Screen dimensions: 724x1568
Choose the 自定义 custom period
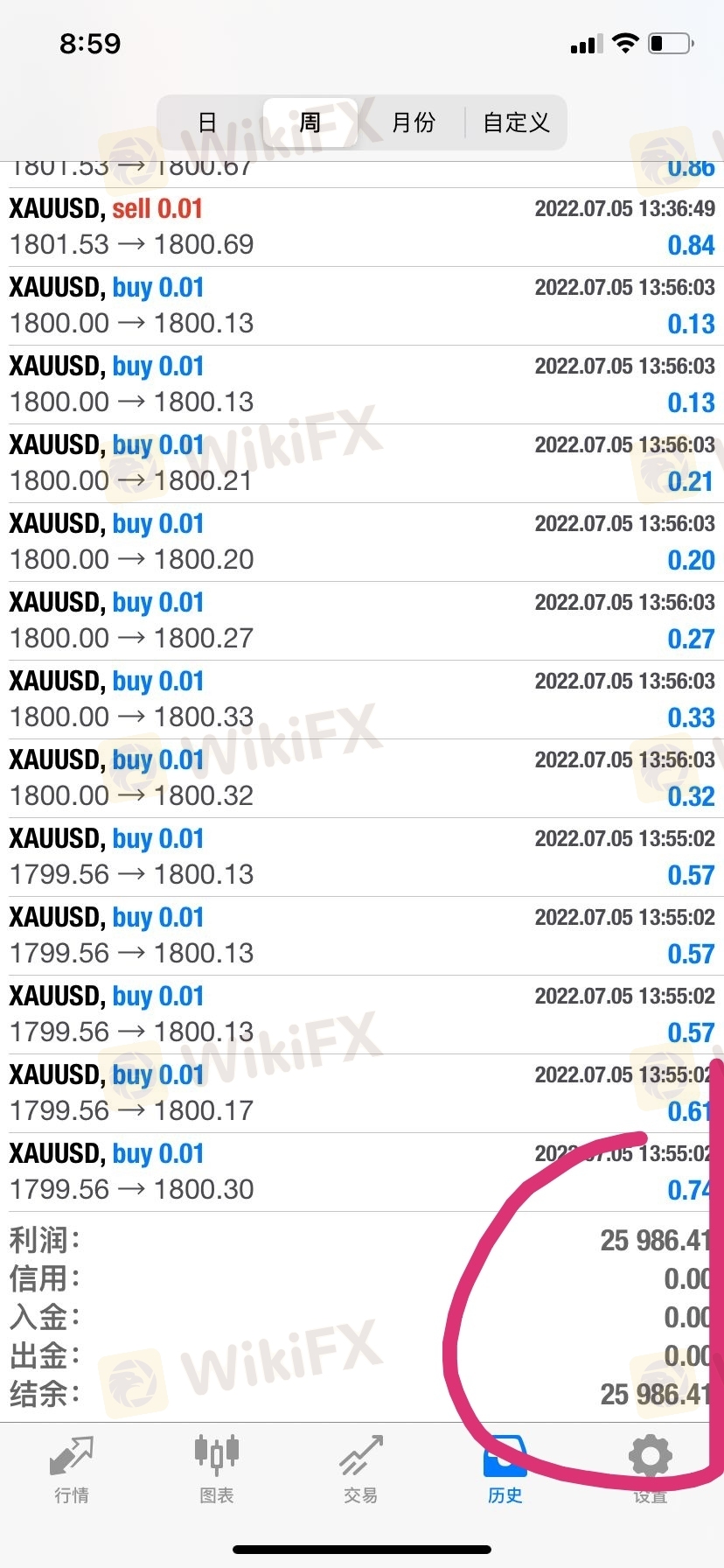[516, 122]
